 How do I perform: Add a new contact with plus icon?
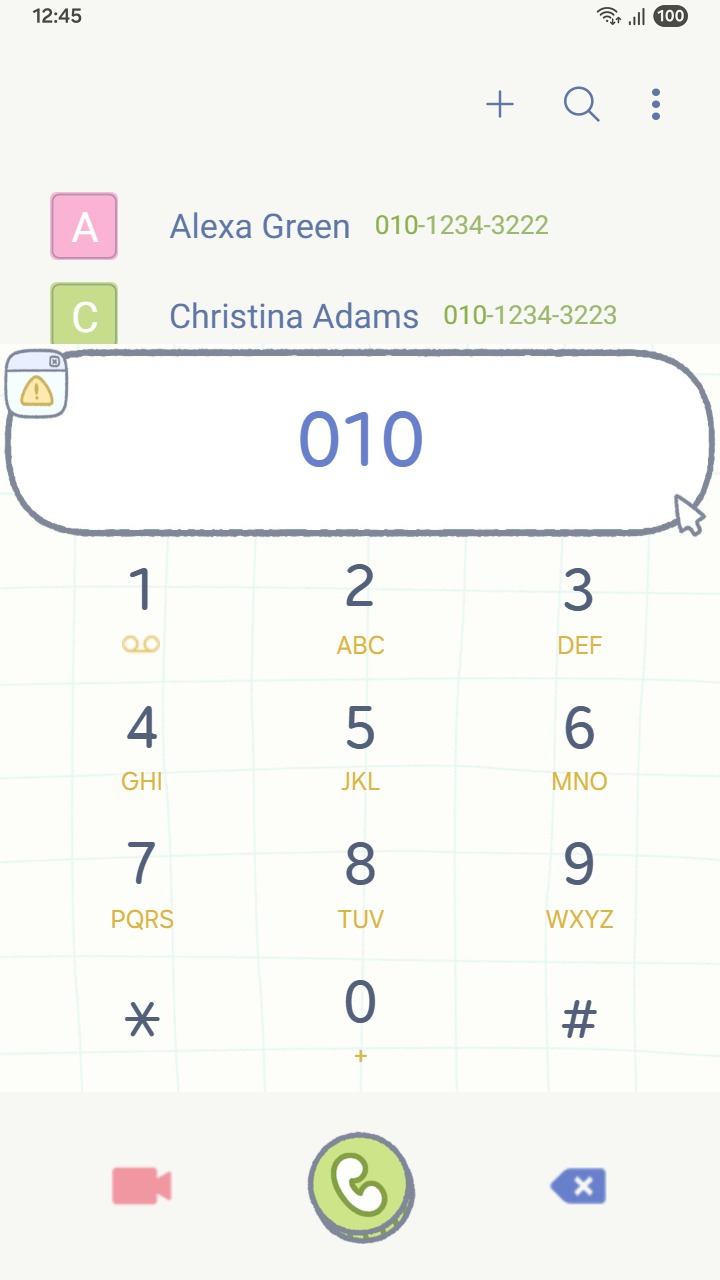(500, 104)
